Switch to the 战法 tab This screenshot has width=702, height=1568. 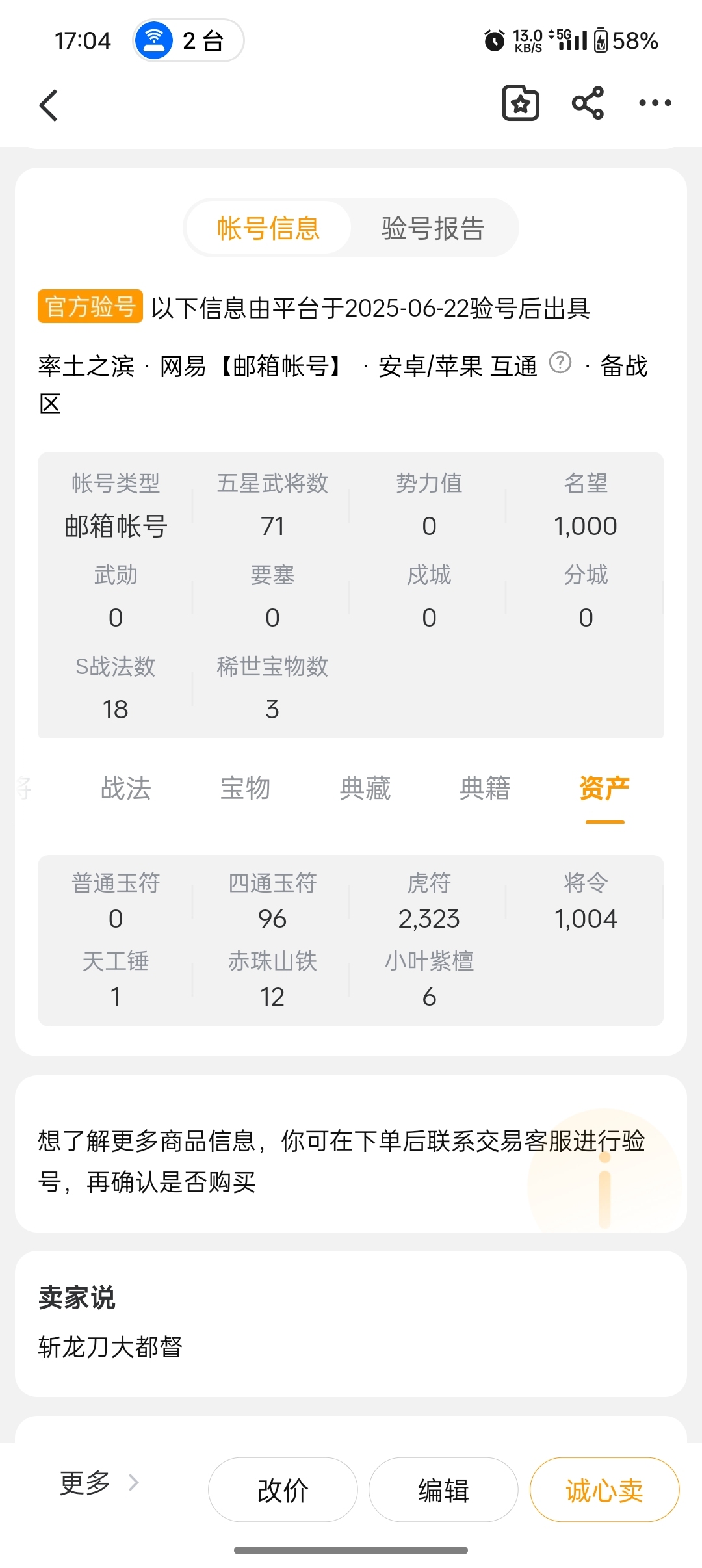[x=126, y=788]
